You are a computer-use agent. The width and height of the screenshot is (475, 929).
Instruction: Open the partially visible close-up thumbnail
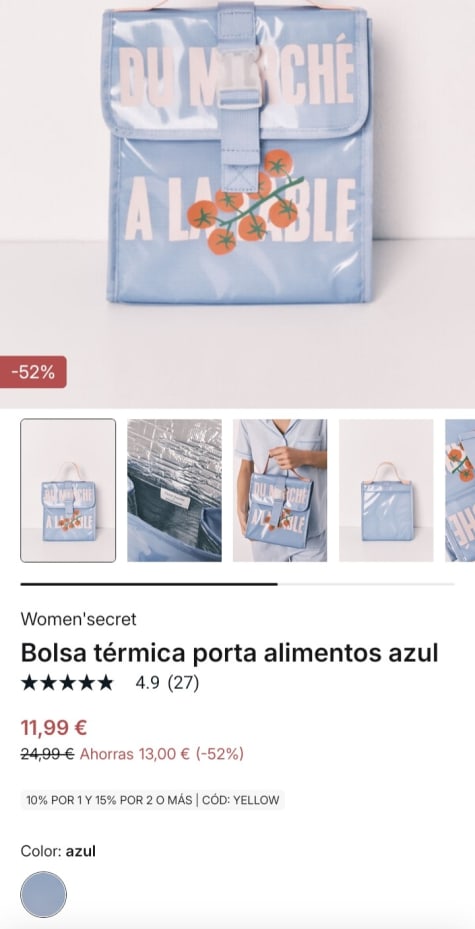click(x=460, y=491)
